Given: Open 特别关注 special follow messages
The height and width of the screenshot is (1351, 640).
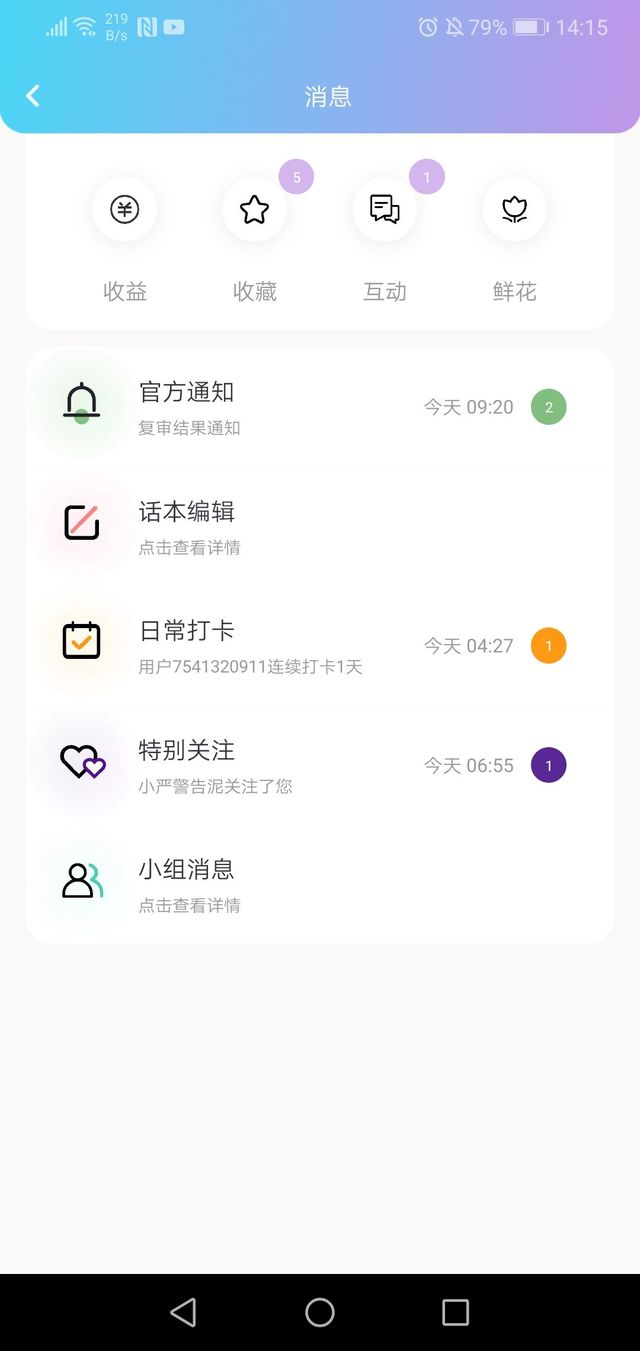Looking at the screenshot, I should pyautogui.click(x=320, y=765).
